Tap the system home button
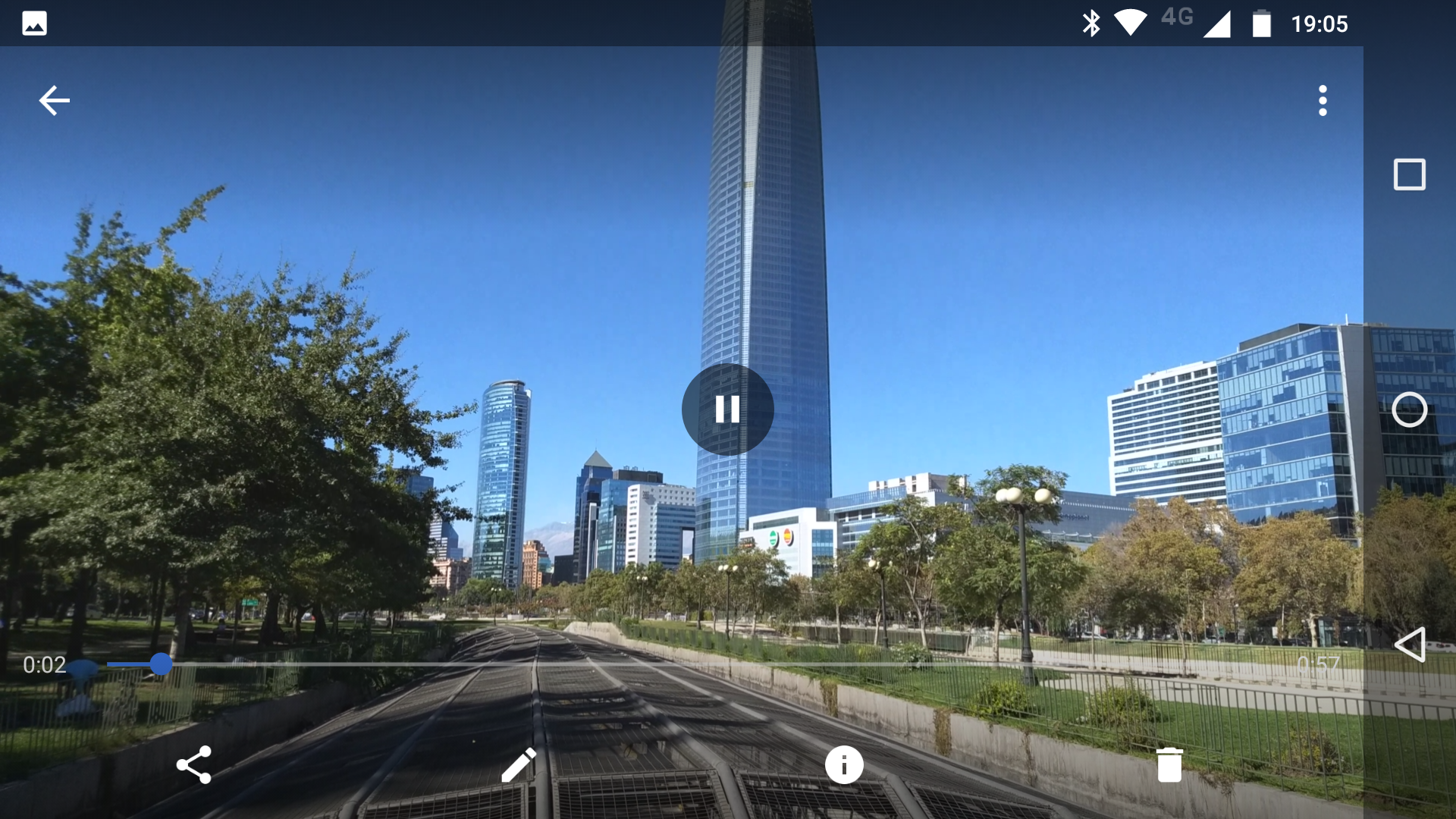Viewport: 1456px width, 819px height. [x=1409, y=410]
